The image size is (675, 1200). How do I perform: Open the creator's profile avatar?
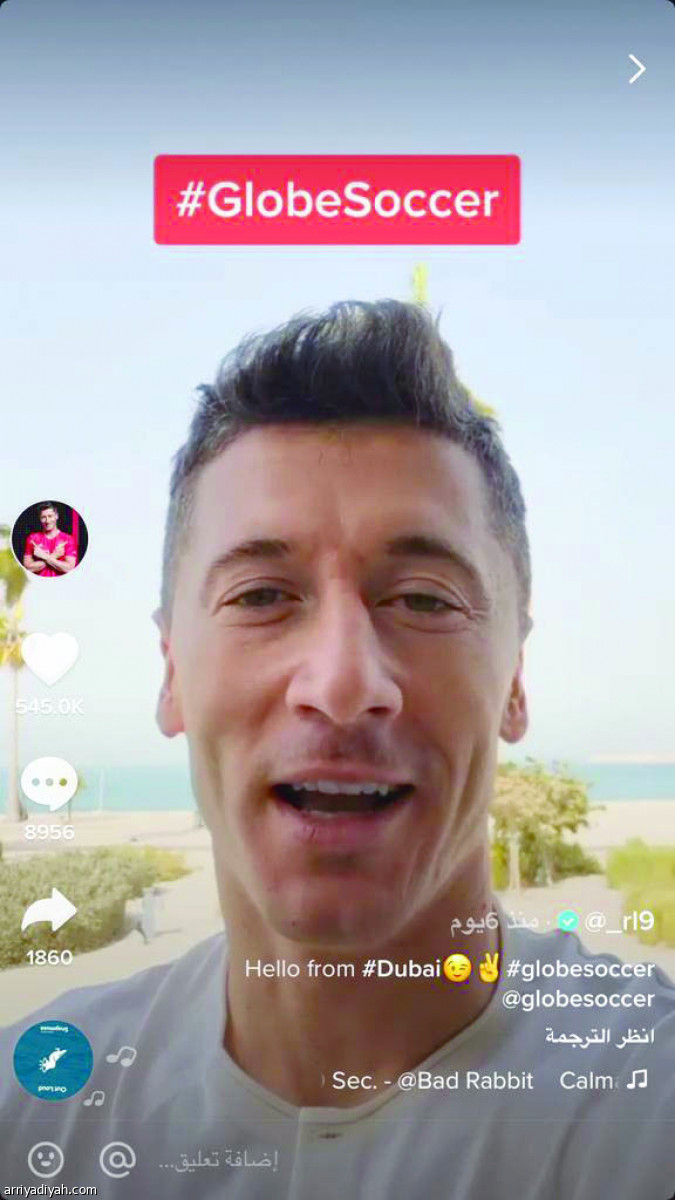click(50, 540)
